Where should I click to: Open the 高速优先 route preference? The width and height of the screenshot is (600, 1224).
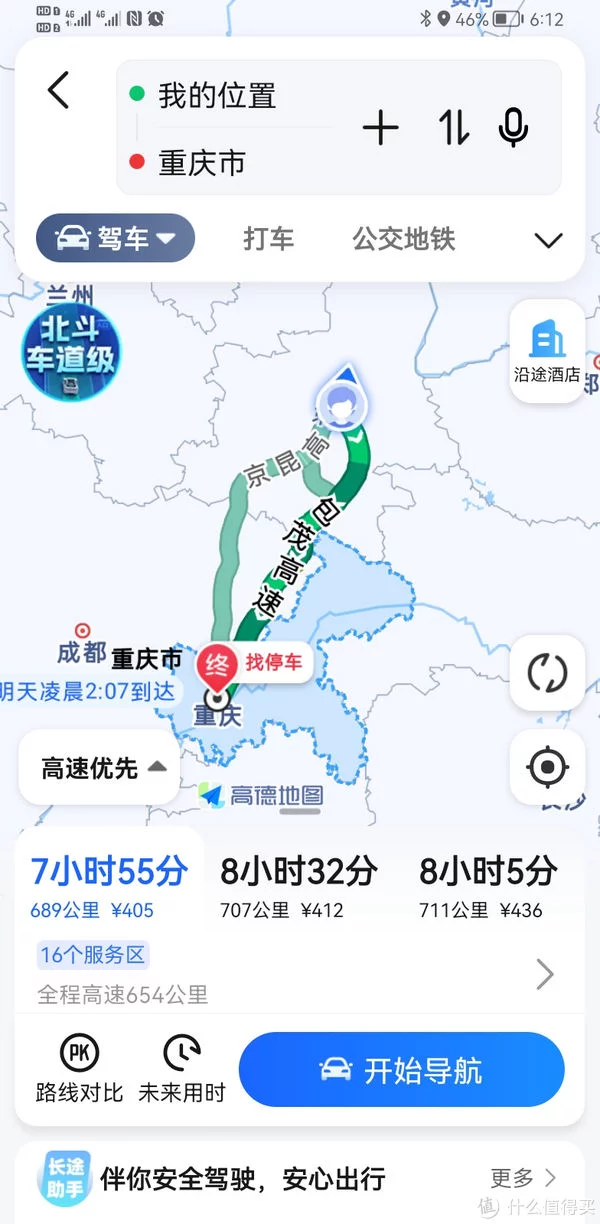click(100, 768)
